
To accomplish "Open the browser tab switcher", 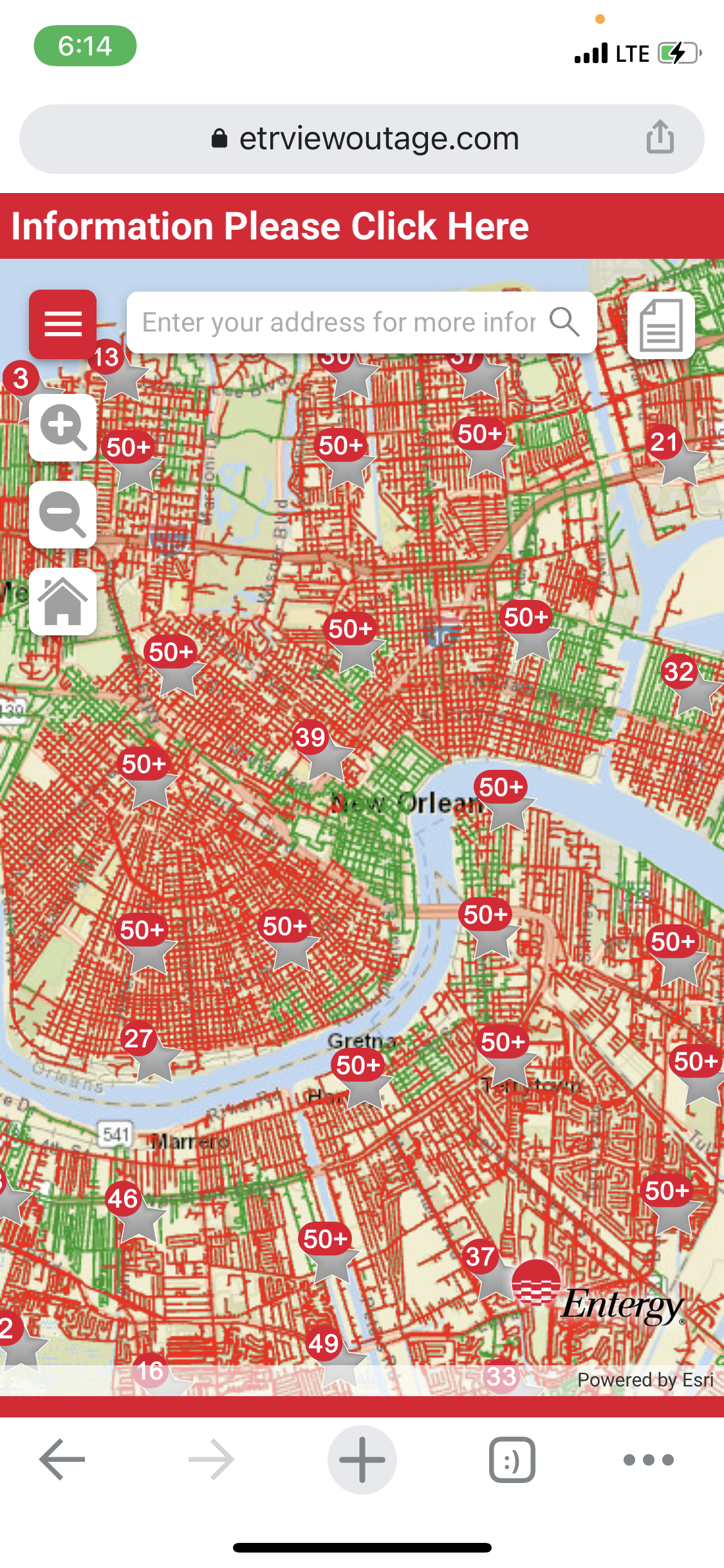I will (512, 1459).
